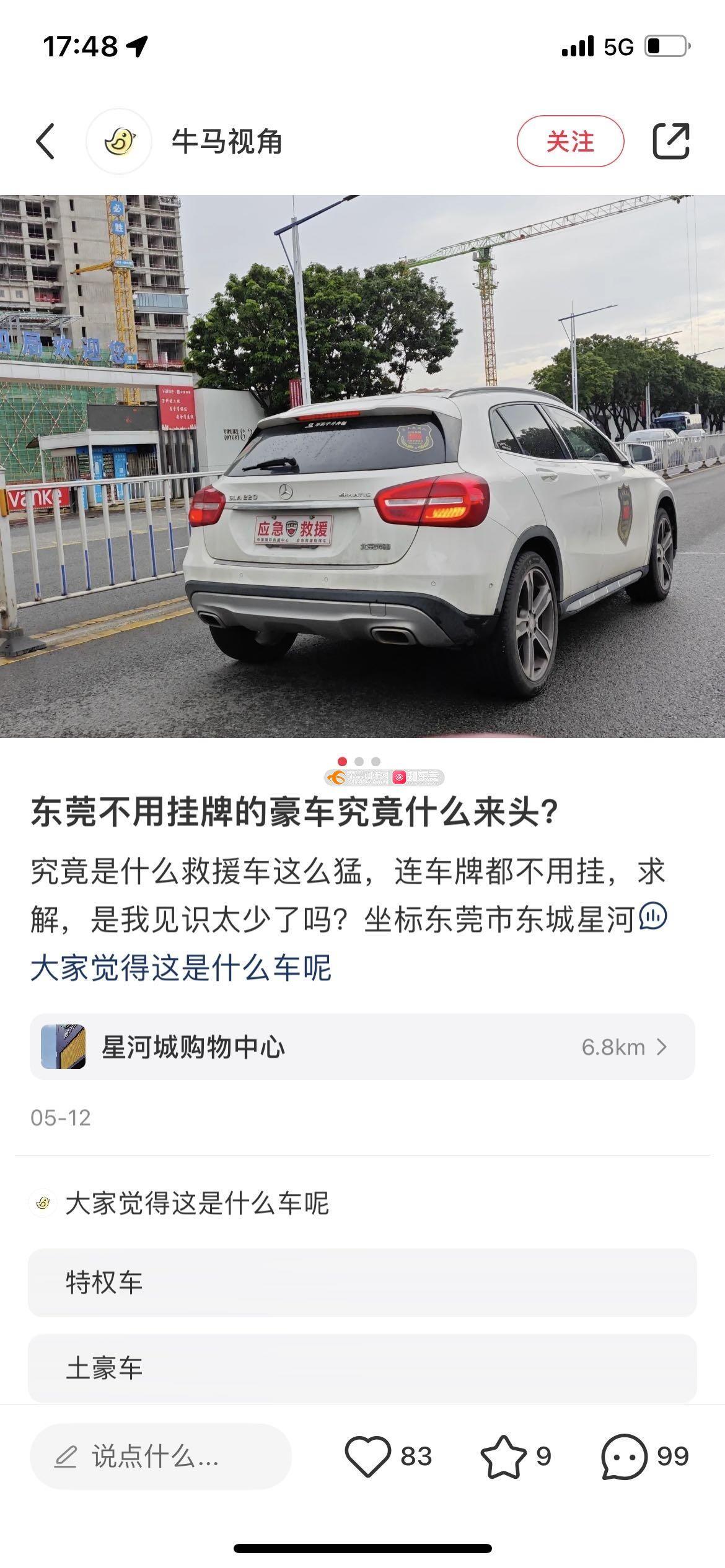This screenshot has height=1568, width=725.
Task: Follow the author with 关注 button
Action: pyautogui.click(x=569, y=141)
